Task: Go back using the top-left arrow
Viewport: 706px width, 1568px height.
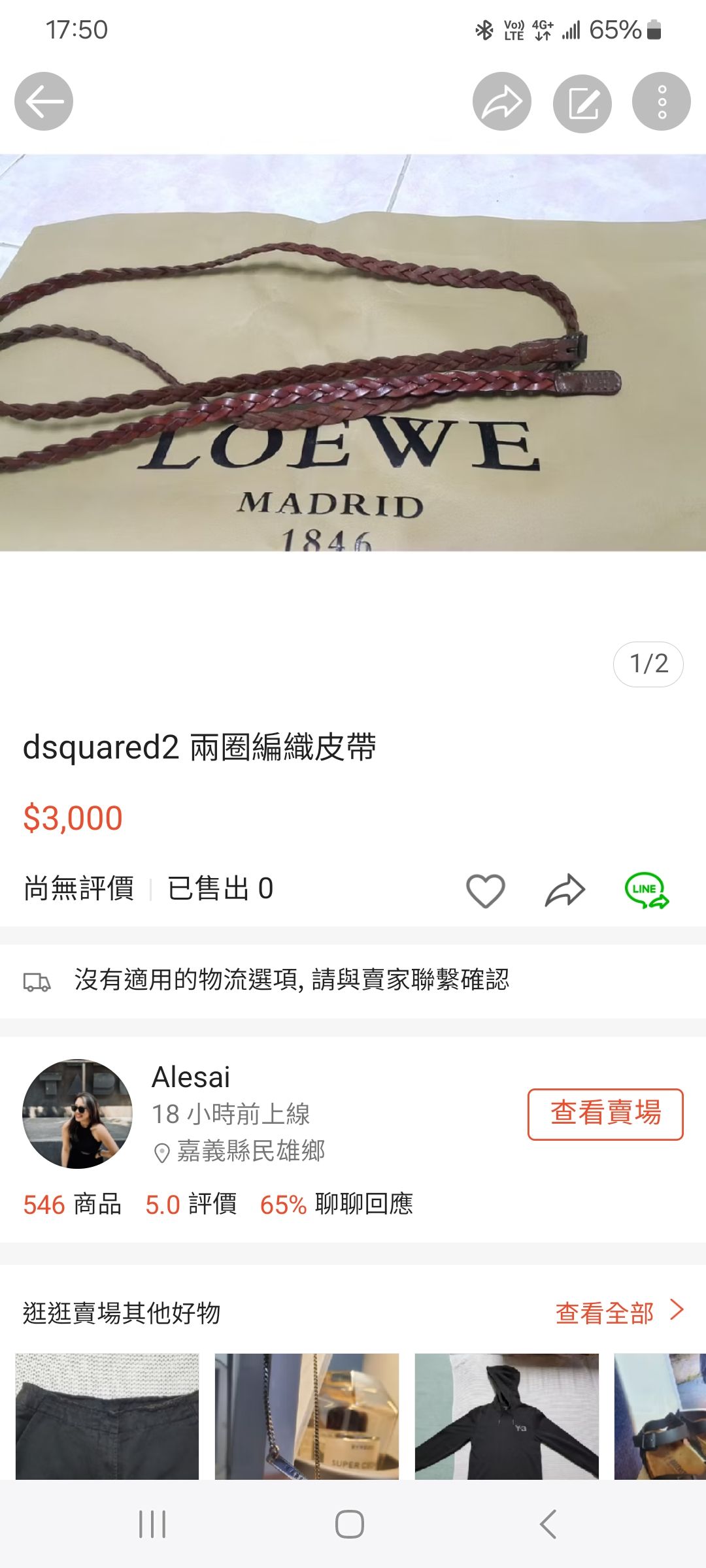Action: [x=44, y=101]
